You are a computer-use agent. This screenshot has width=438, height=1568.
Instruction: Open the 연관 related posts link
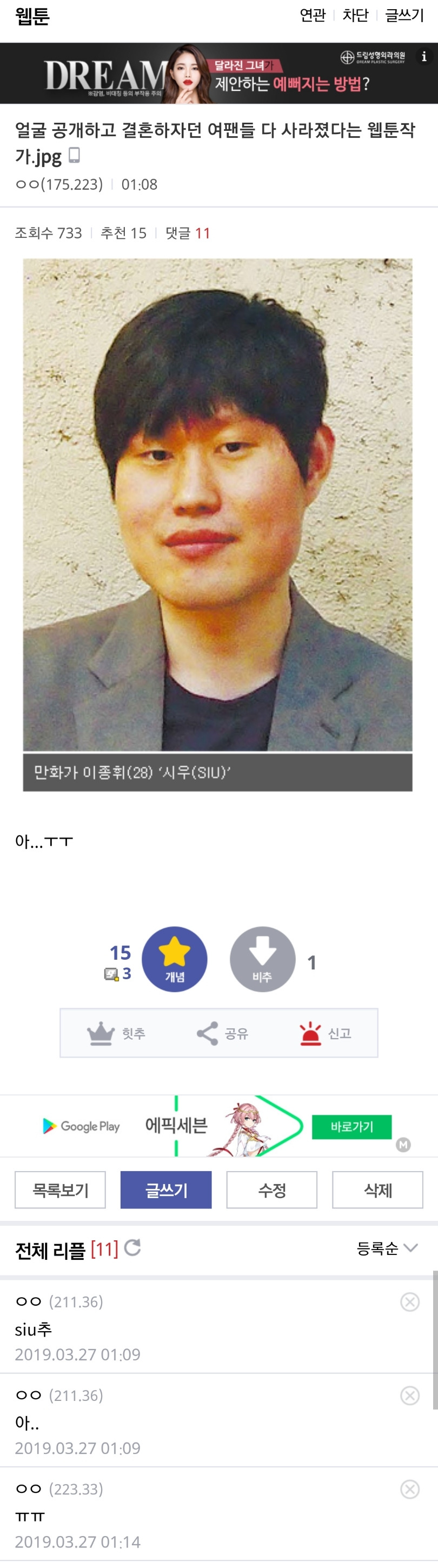313,15
